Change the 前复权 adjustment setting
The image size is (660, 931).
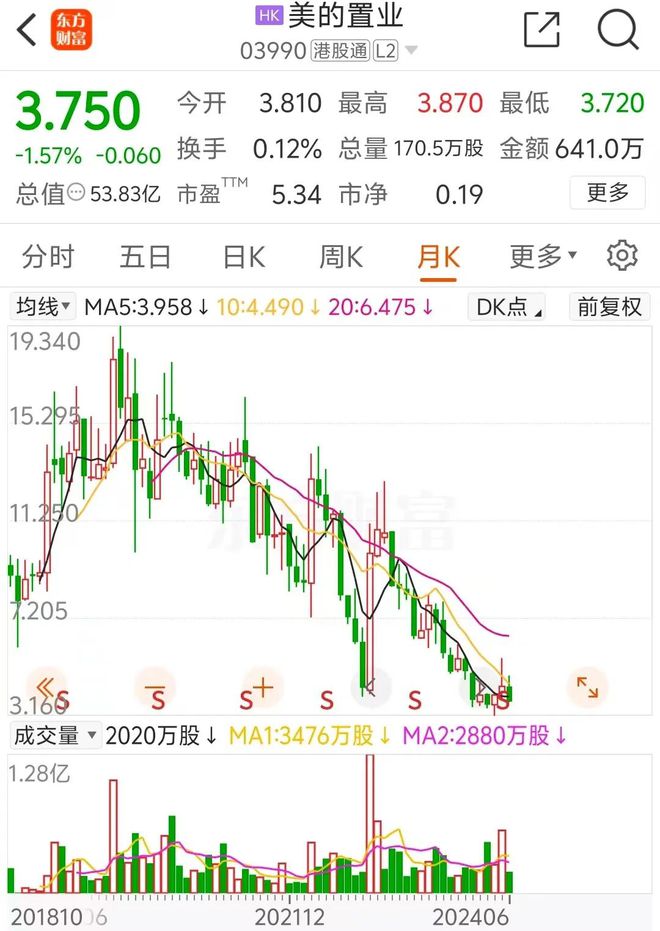click(x=609, y=307)
